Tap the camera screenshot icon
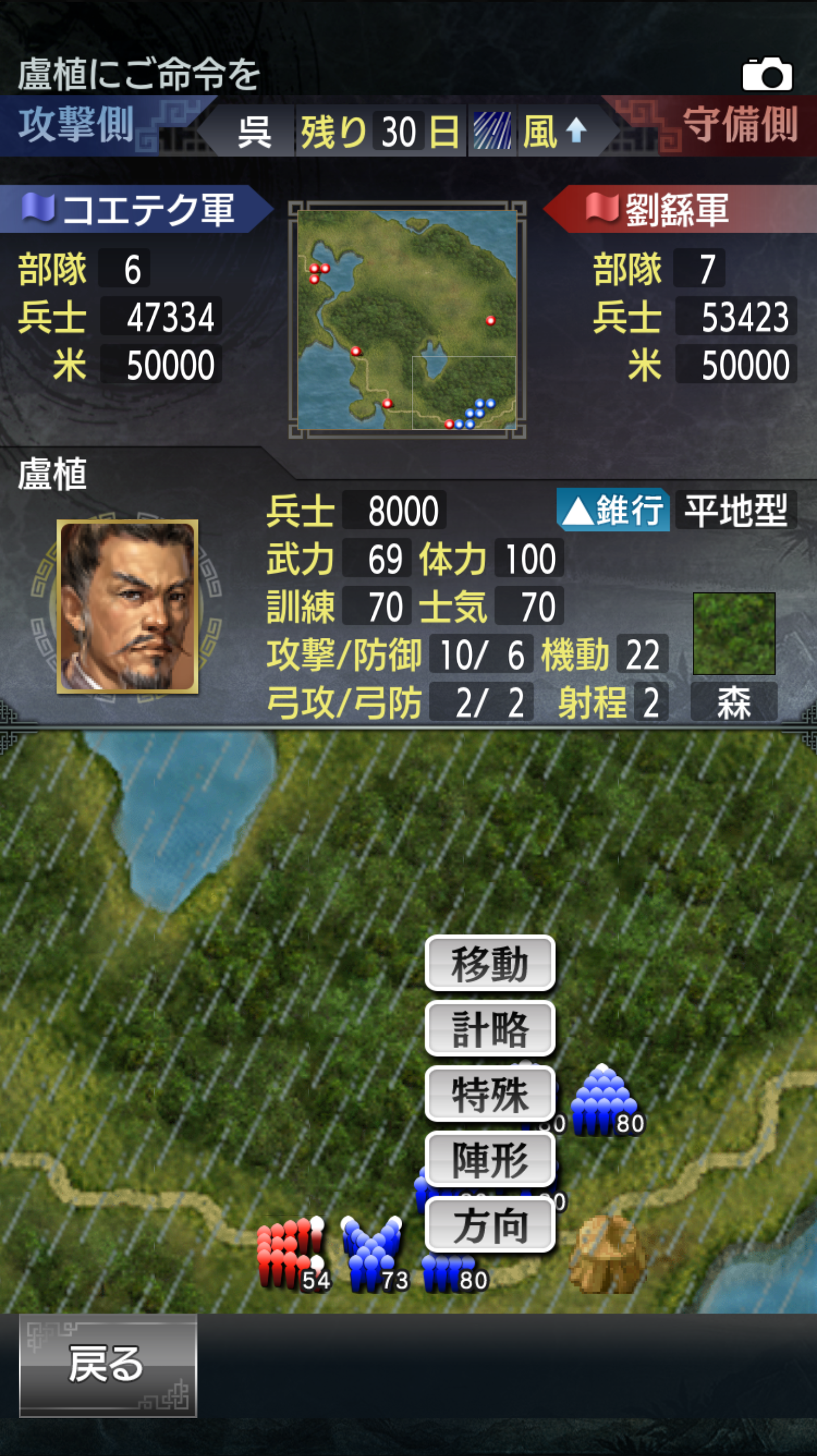The image size is (817, 1456). pos(767,74)
